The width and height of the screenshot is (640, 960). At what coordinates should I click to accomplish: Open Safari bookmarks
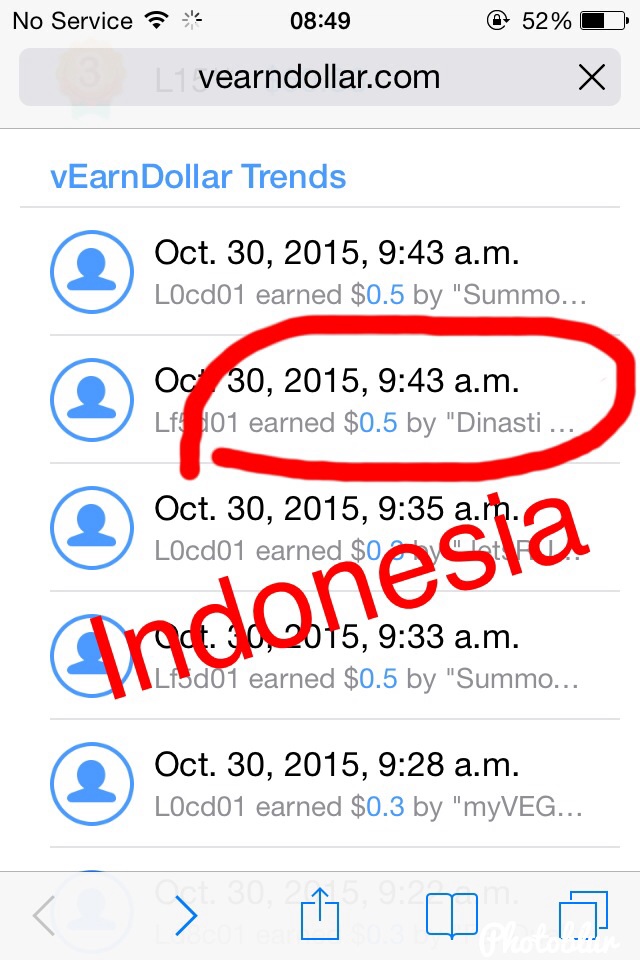point(450,915)
